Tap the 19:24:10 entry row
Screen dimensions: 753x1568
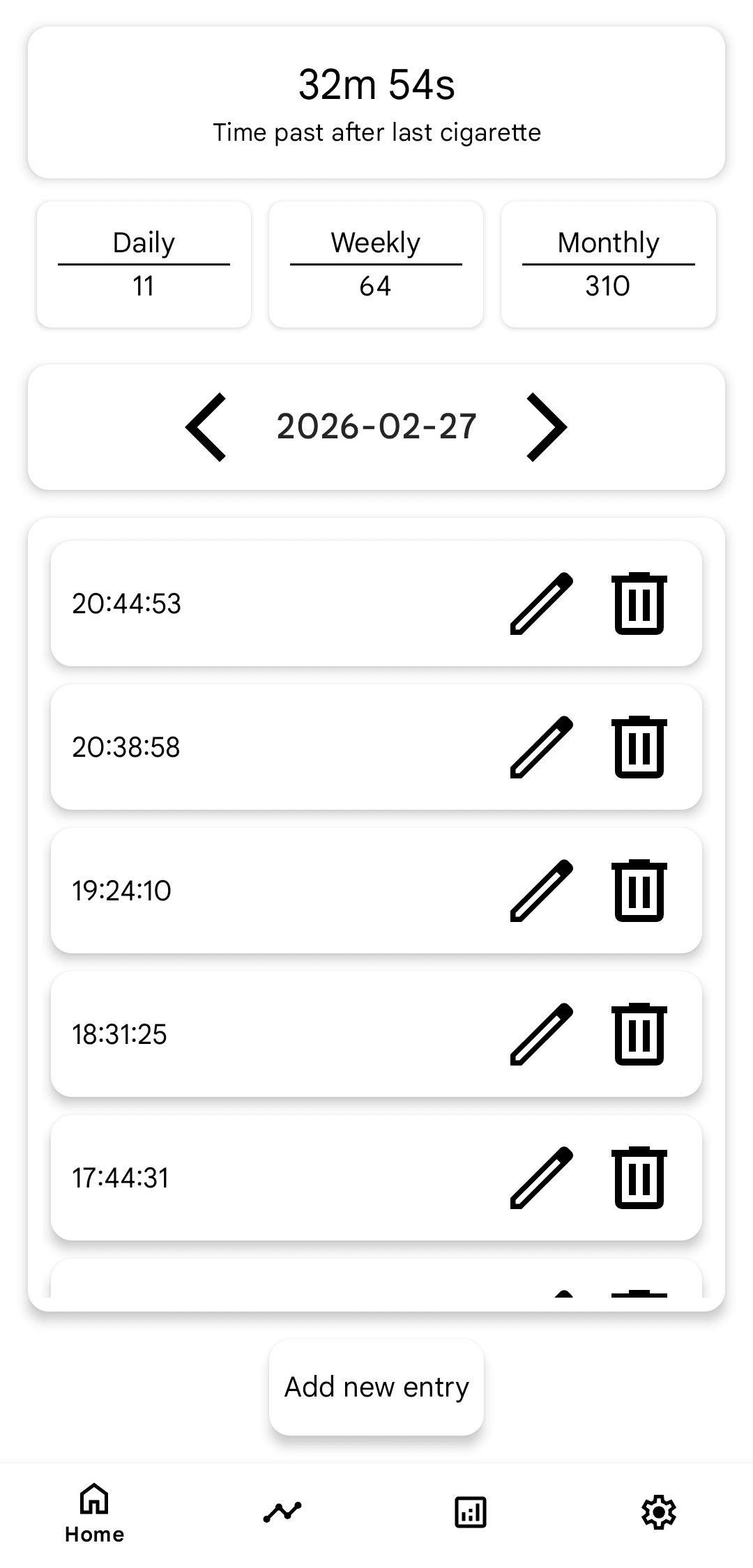244,891
